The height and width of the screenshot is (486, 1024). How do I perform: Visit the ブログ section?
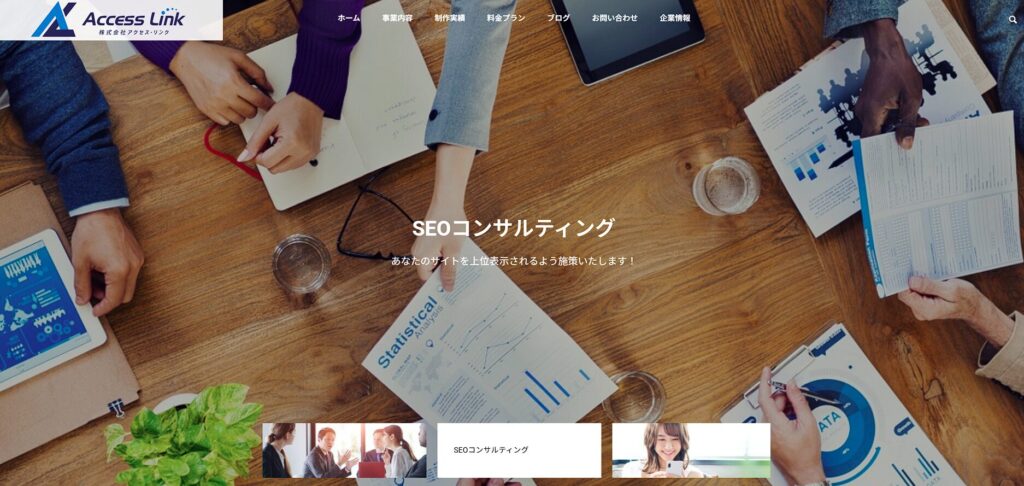(x=558, y=18)
